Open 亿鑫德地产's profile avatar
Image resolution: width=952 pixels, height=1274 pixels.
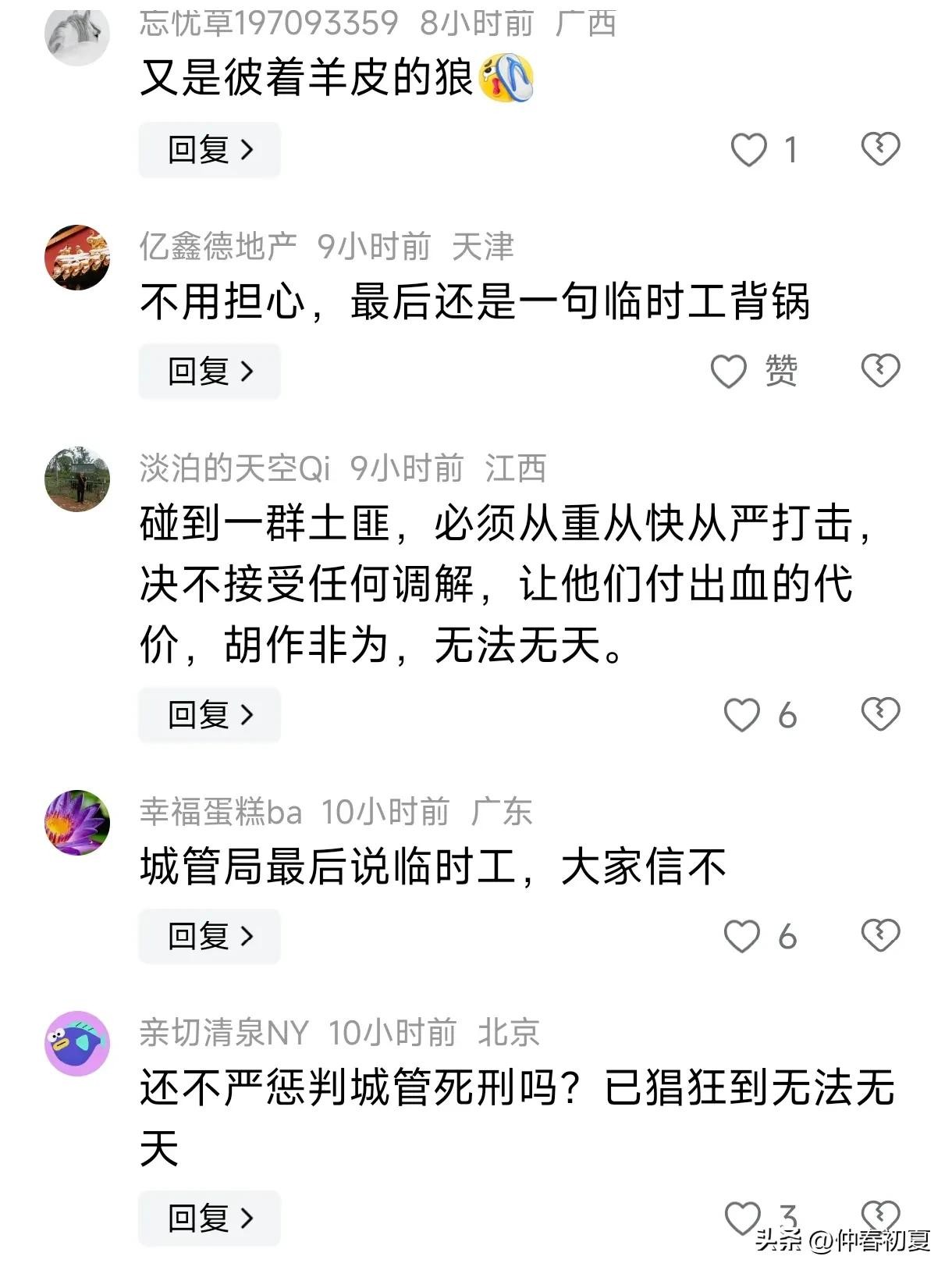(76, 257)
